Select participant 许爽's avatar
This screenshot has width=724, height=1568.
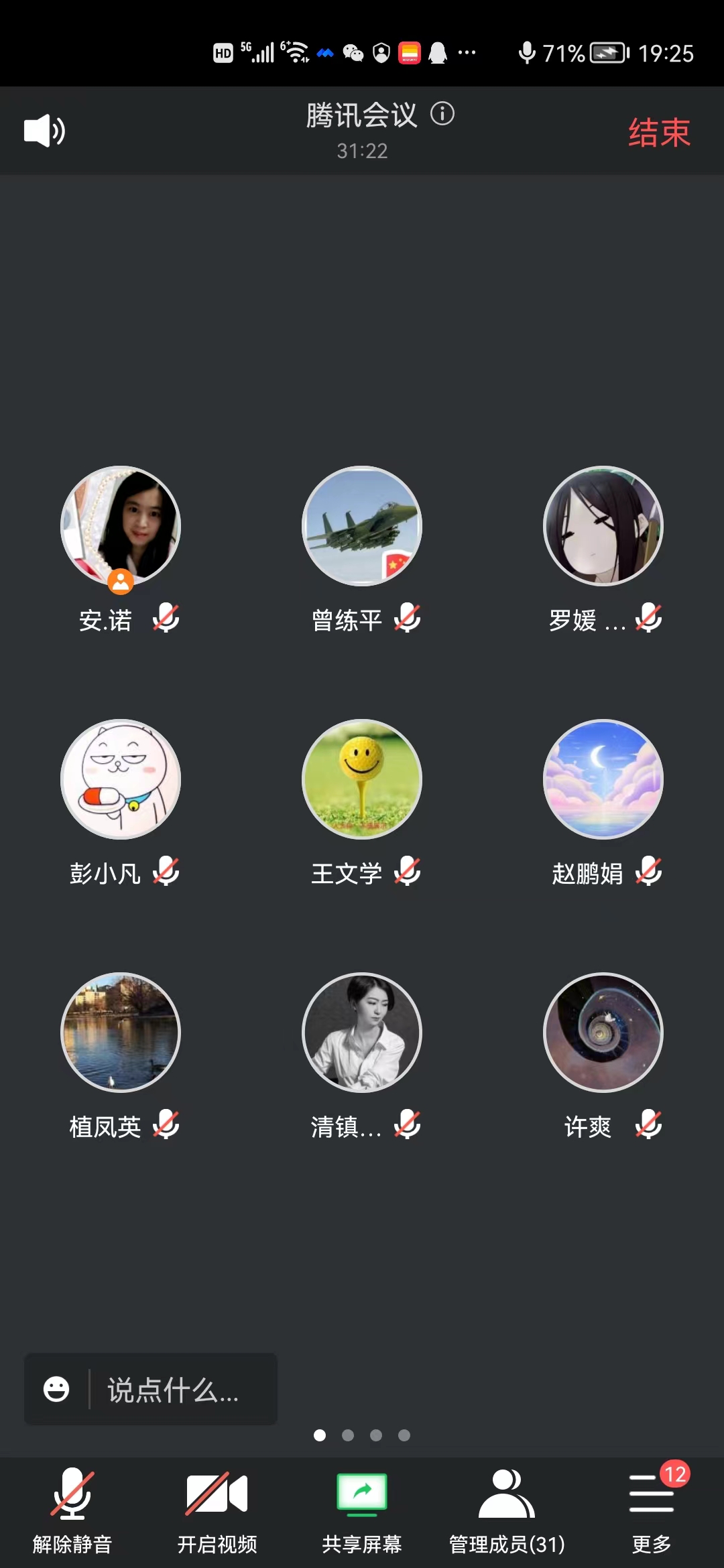[x=603, y=1033]
